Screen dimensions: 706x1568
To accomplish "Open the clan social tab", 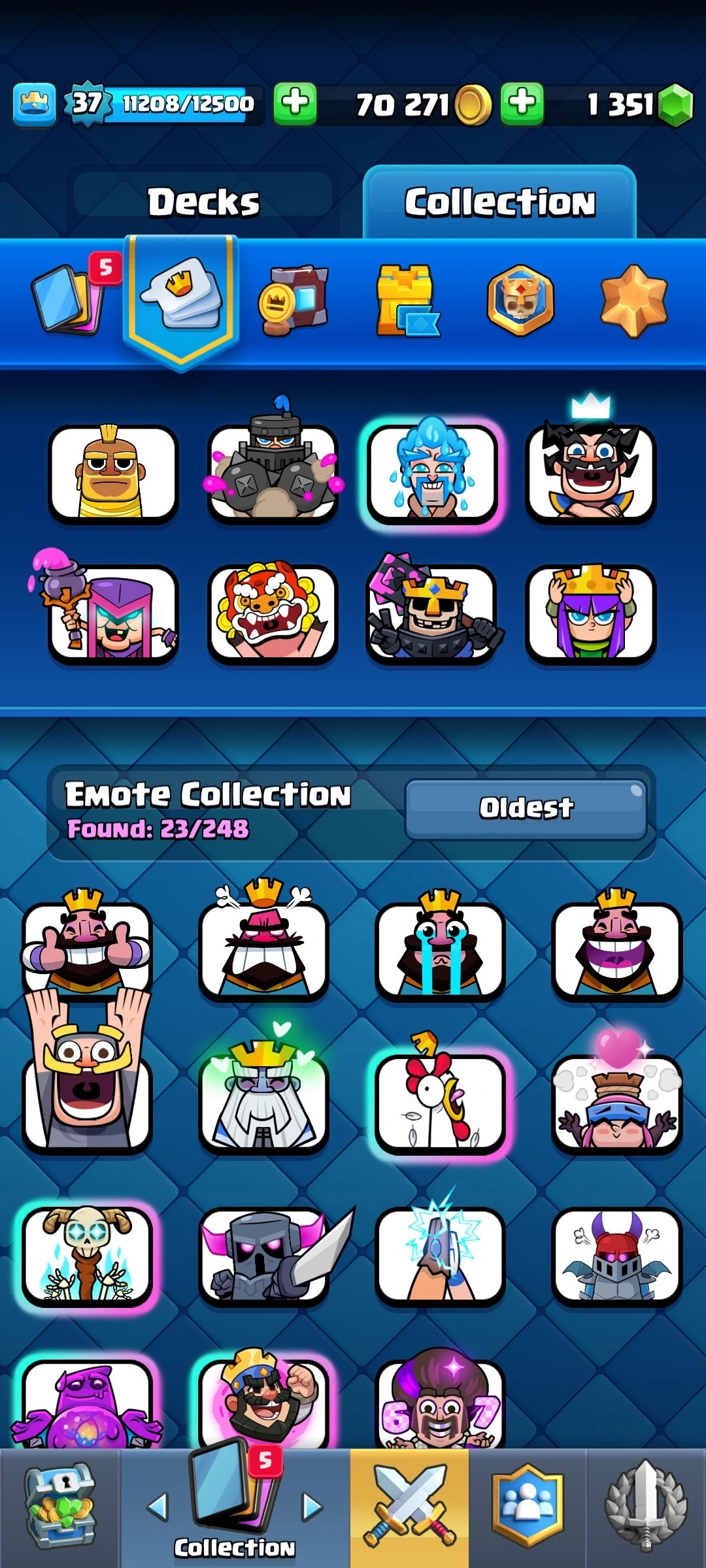I will tap(527, 1509).
